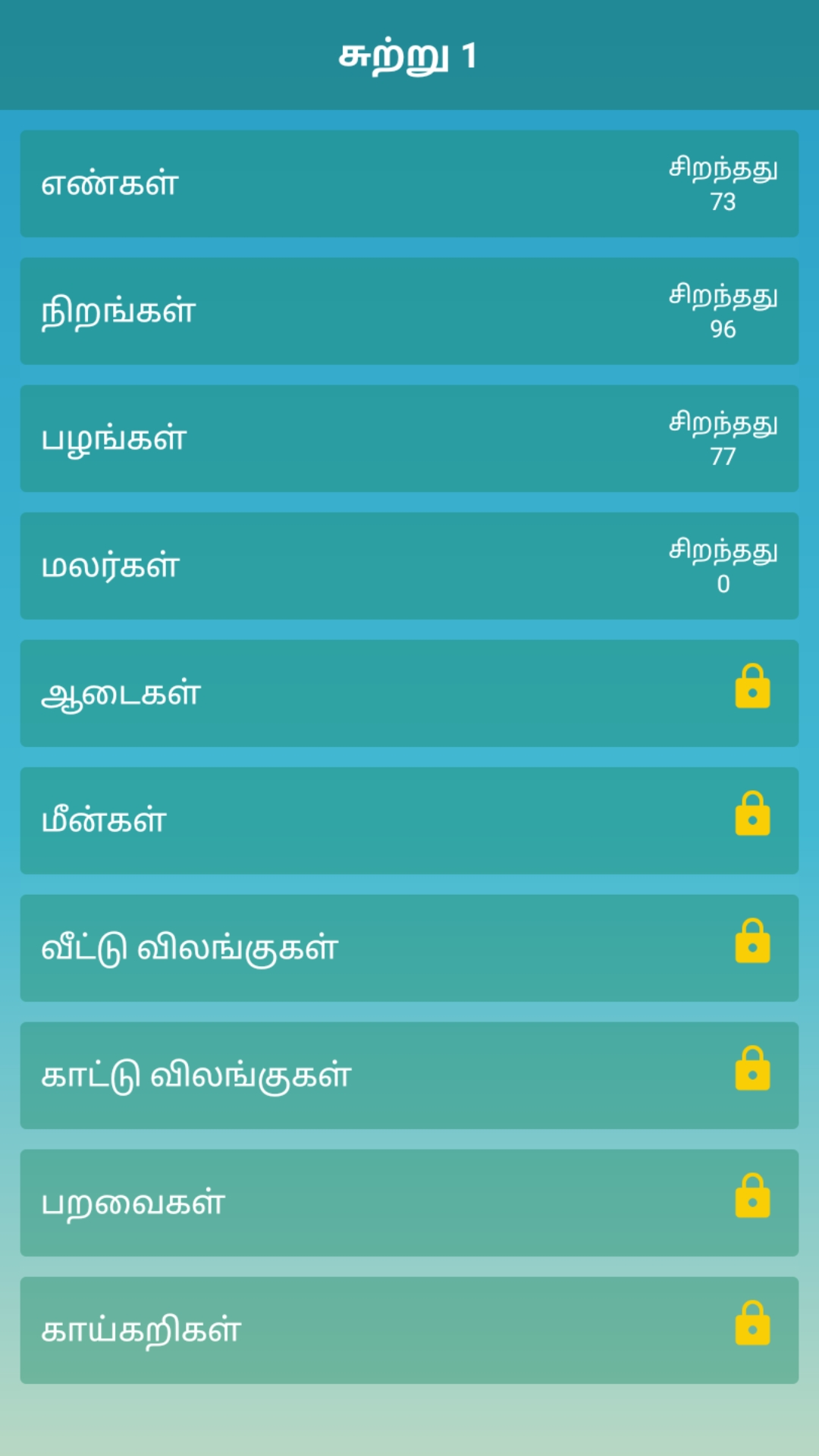Tap the locked ஆடைகள் category
819x1456 pixels.
click(409, 693)
